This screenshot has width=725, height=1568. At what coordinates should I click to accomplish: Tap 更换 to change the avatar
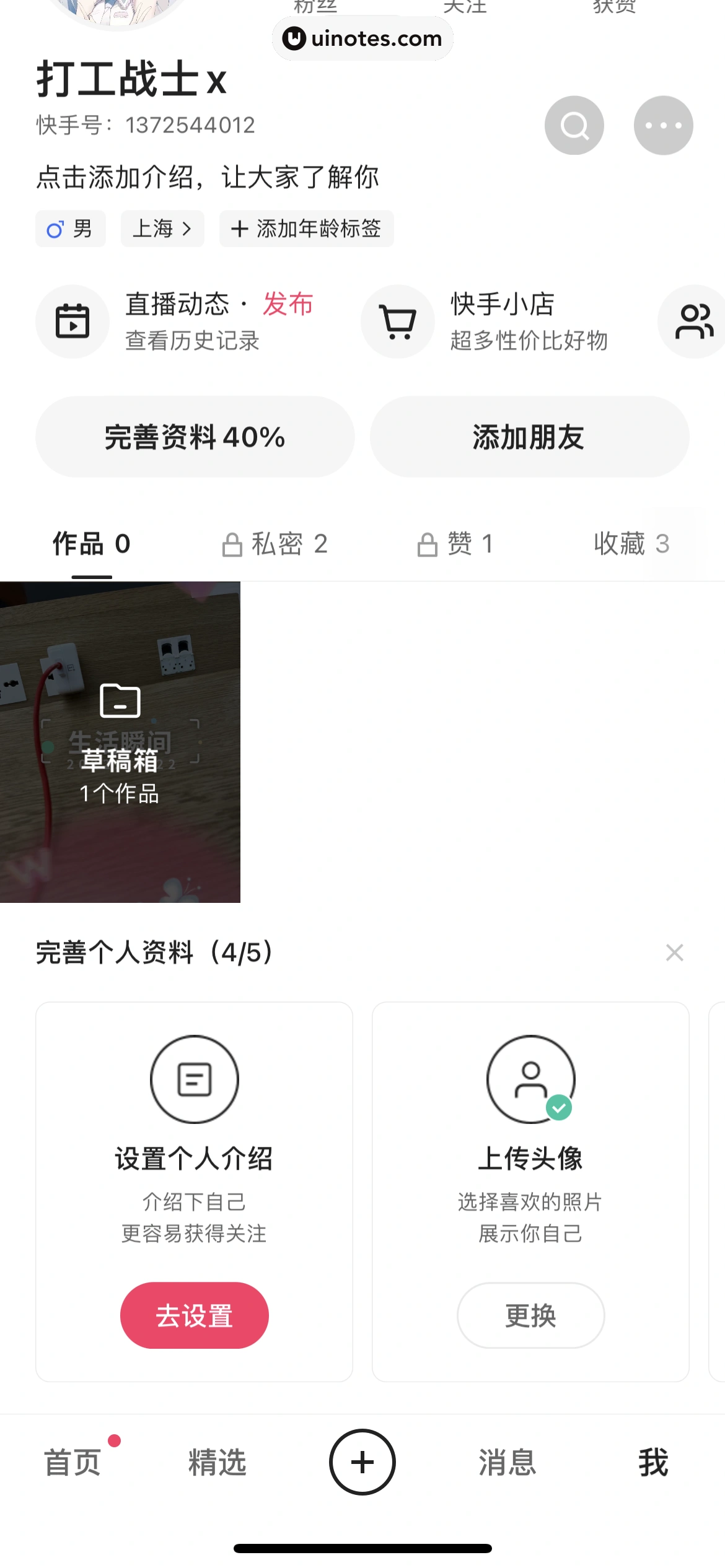[530, 1315]
